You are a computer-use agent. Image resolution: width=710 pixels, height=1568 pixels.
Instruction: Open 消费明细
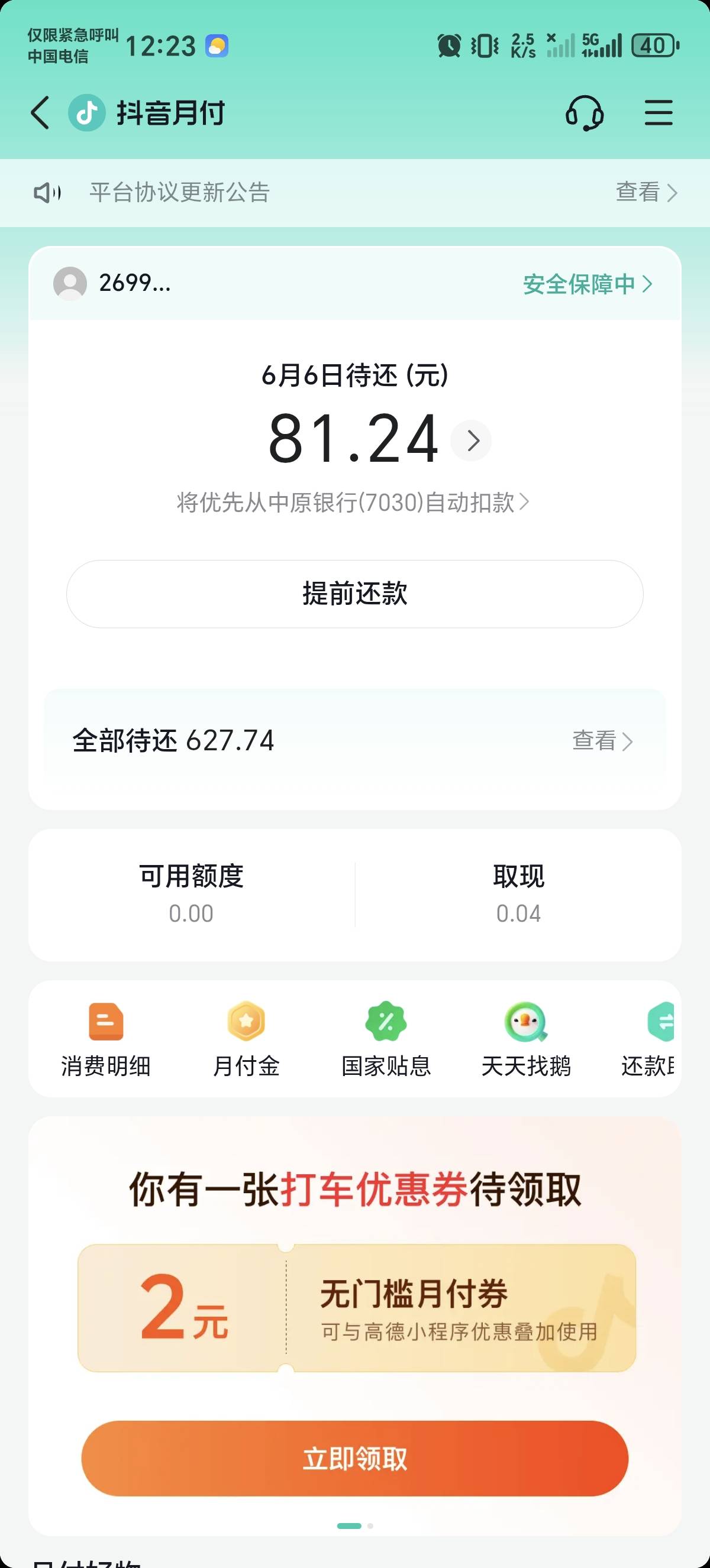106,1039
